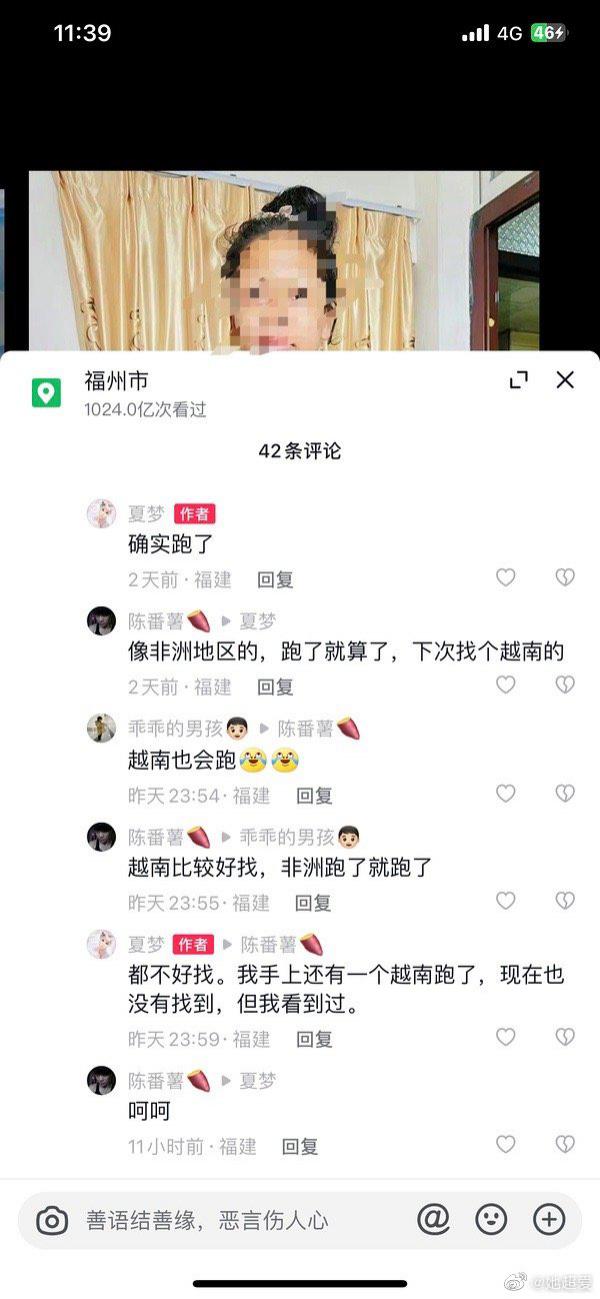Like the comment 越南也会跑
Viewport: 600px width, 1299px height.
(506, 793)
